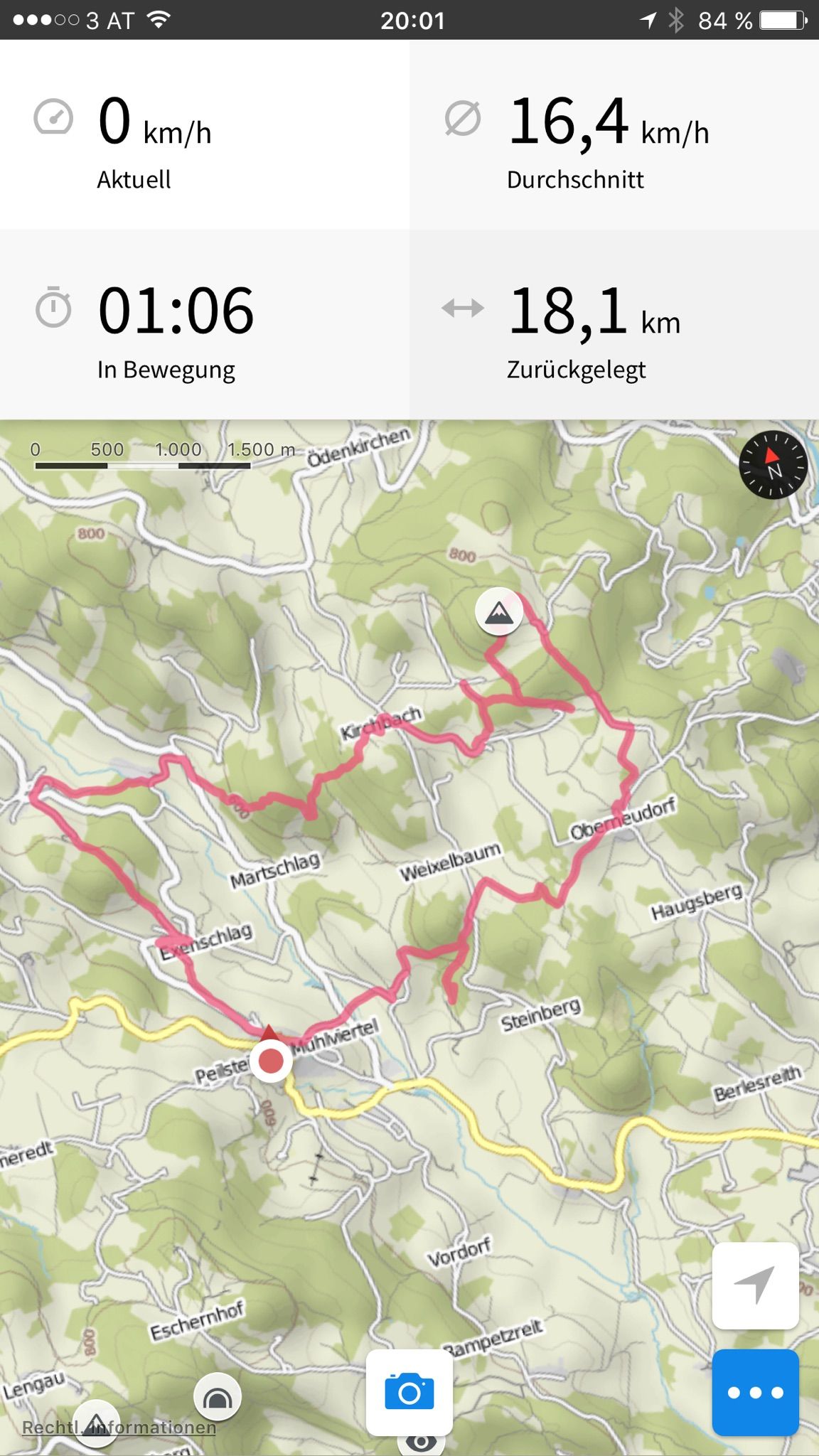Tap the compass to reset map orientation
Image resolution: width=819 pixels, height=1456 pixels.
pyautogui.click(x=773, y=464)
